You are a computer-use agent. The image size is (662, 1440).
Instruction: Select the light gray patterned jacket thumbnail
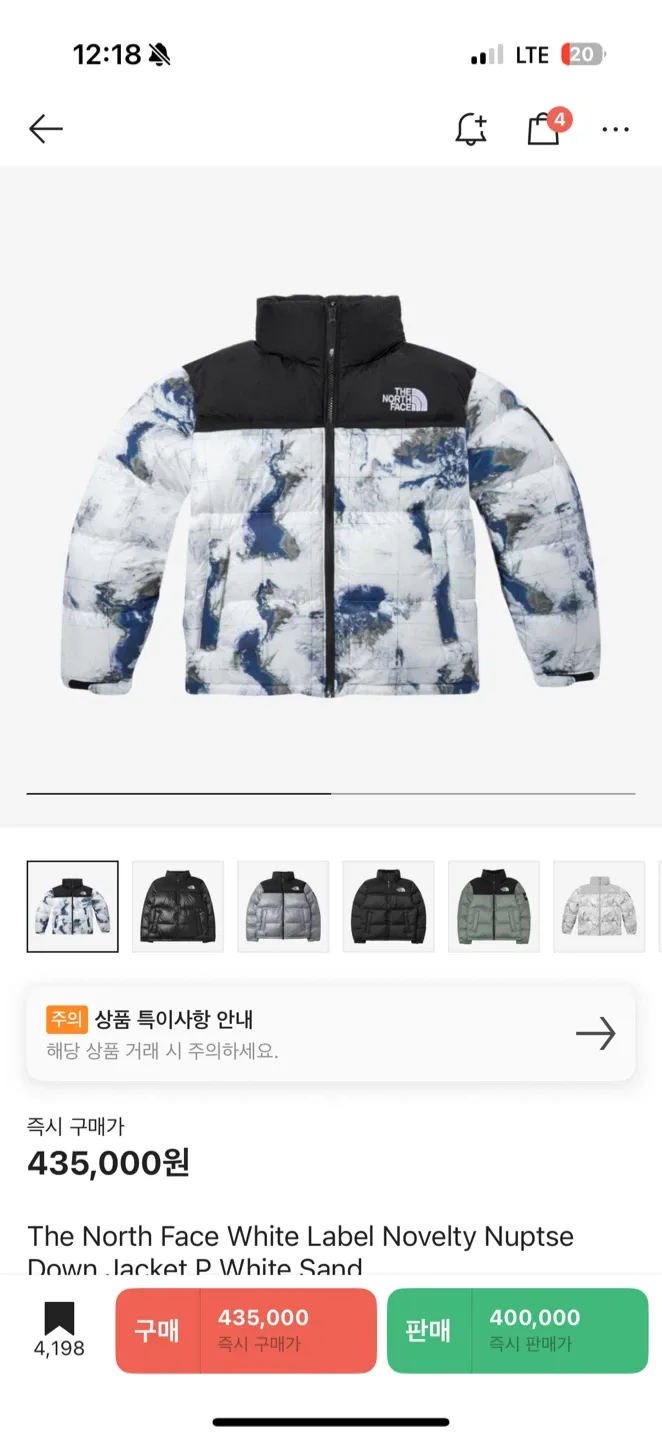click(599, 906)
